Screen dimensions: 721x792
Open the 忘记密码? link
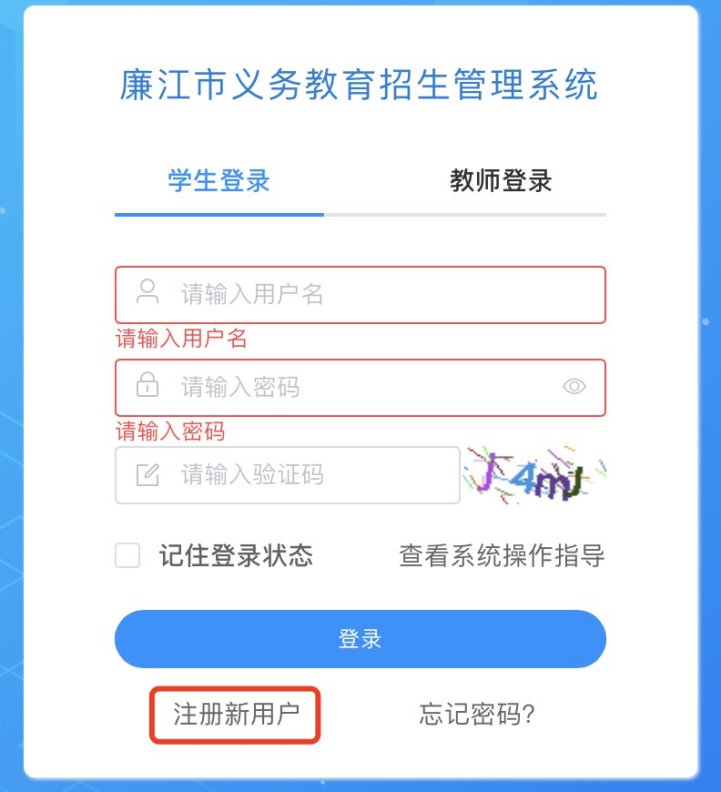[478, 714]
